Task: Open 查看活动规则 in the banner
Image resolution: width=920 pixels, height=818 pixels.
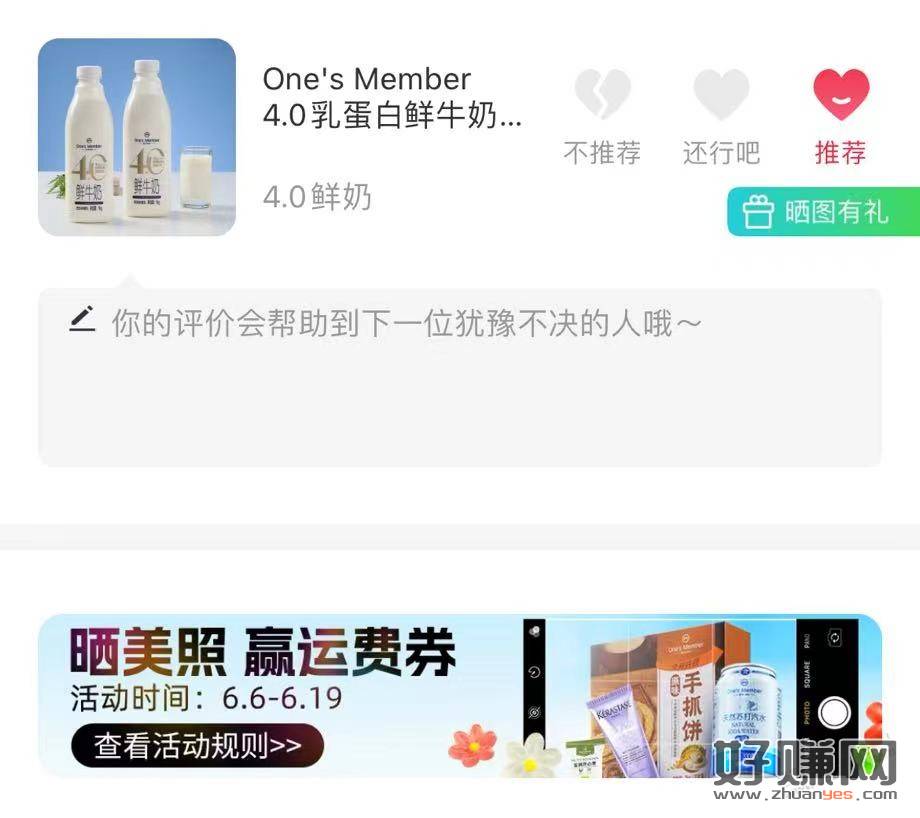Action: coord(197,745)
